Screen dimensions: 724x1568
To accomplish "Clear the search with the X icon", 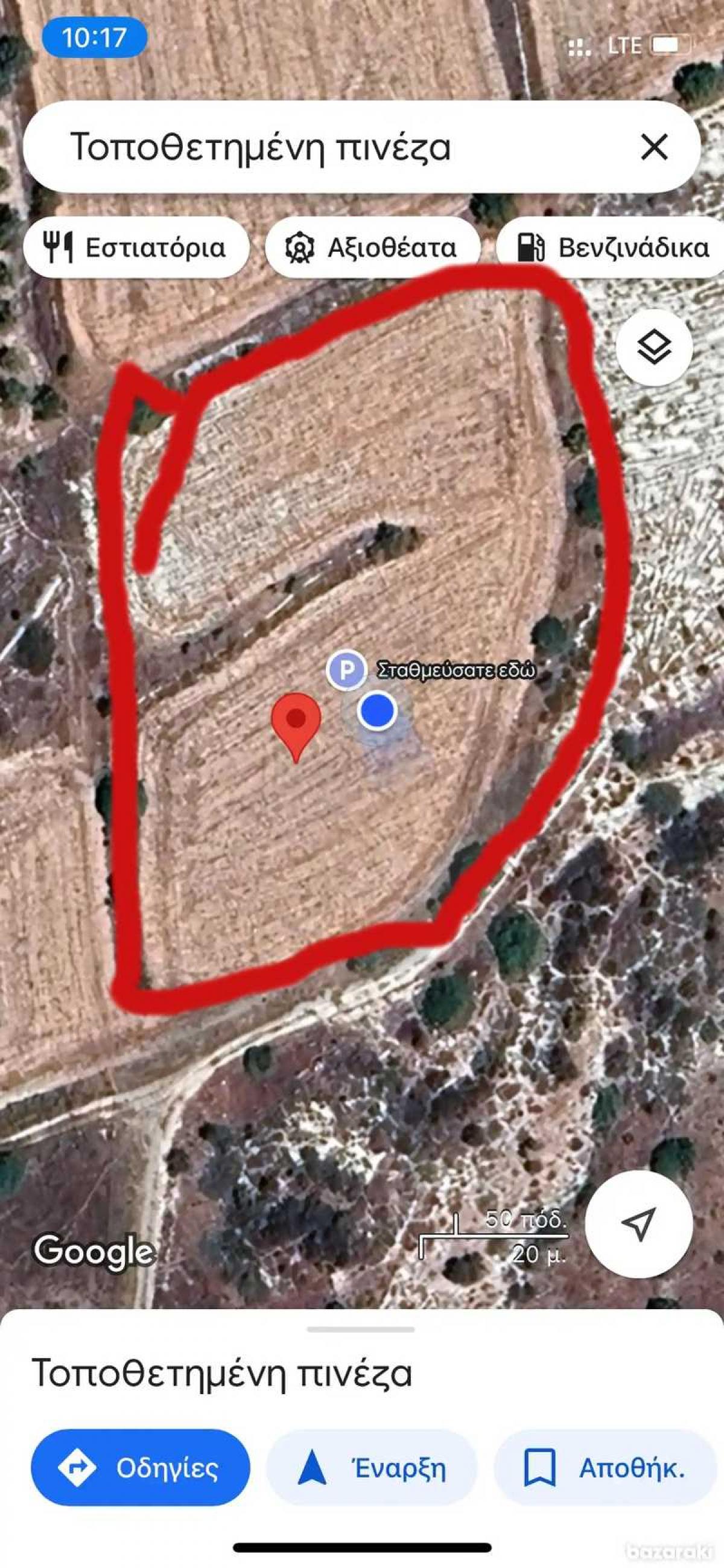I will 654,147.
